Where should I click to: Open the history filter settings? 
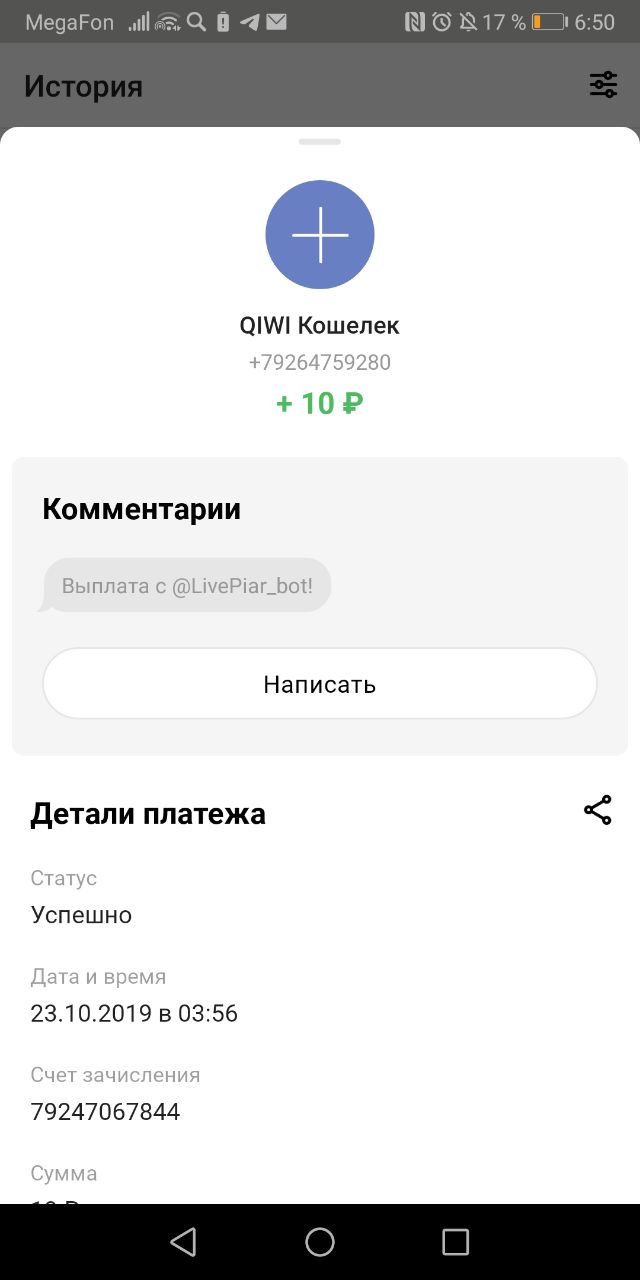coord(603,85)
